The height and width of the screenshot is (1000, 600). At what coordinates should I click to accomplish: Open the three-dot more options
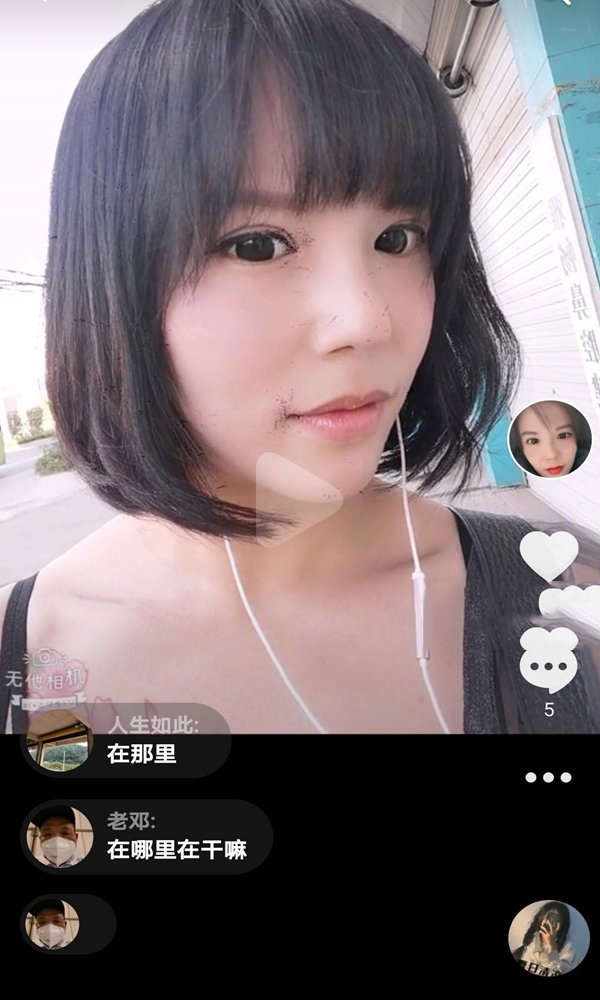point(548,777)
